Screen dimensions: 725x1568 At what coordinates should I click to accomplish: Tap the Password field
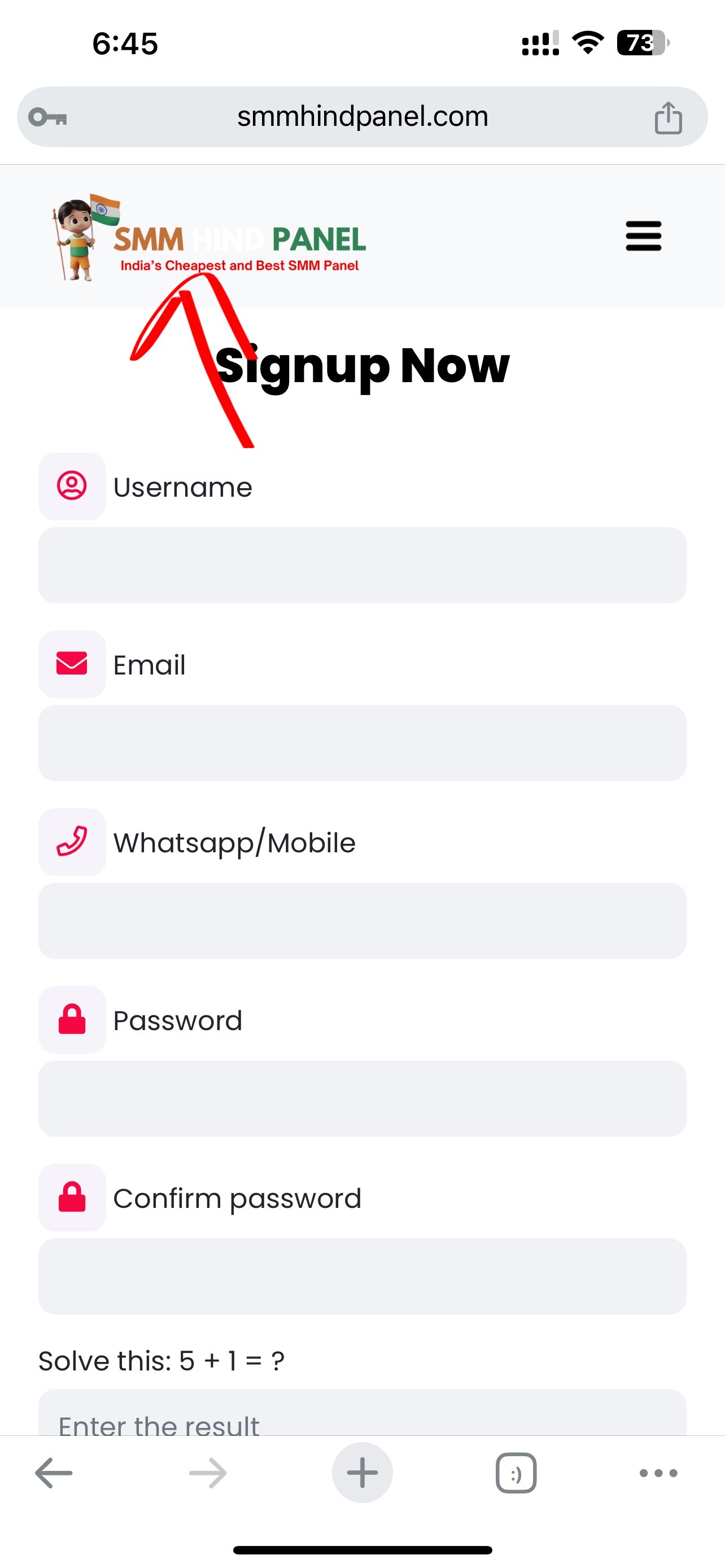362,1098
